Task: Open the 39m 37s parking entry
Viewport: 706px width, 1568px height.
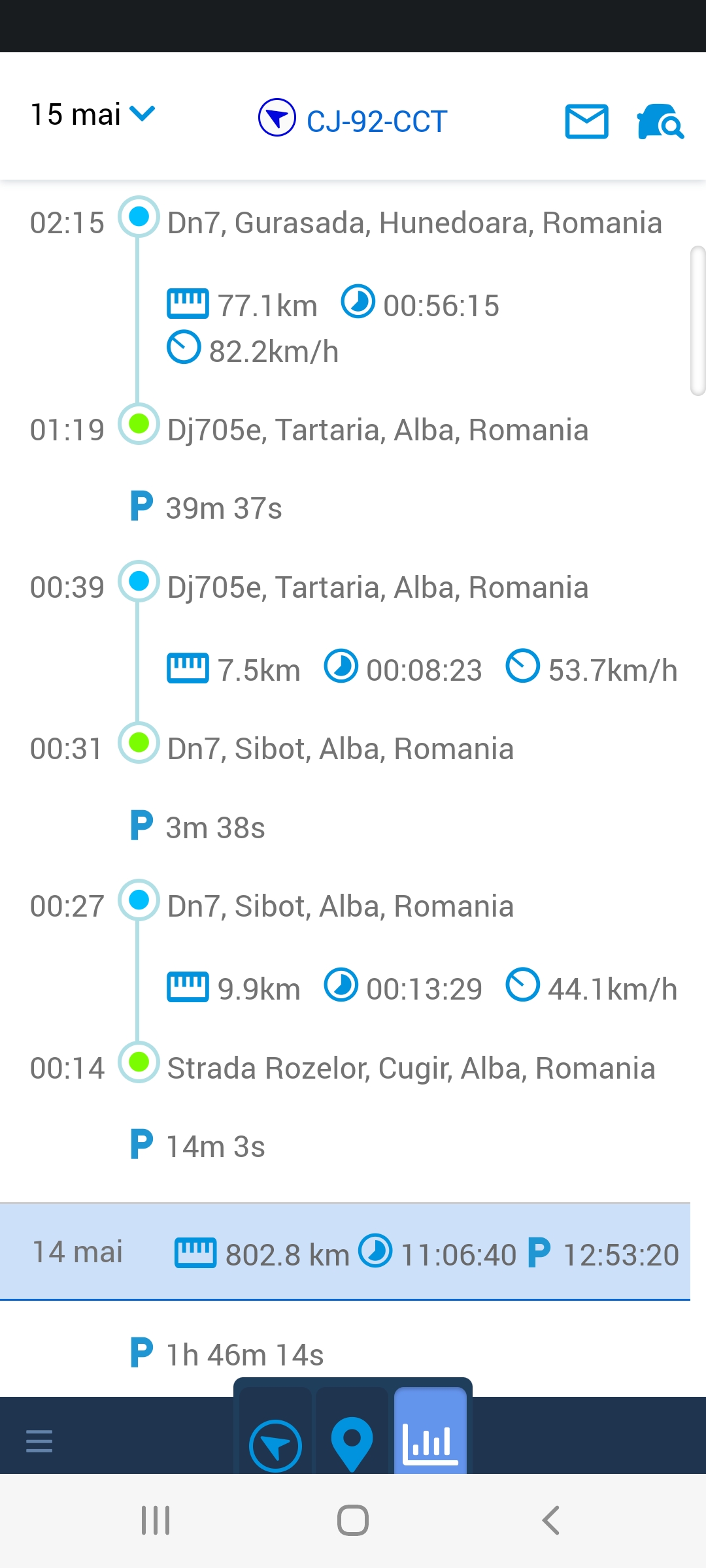Action: point(224,508)
